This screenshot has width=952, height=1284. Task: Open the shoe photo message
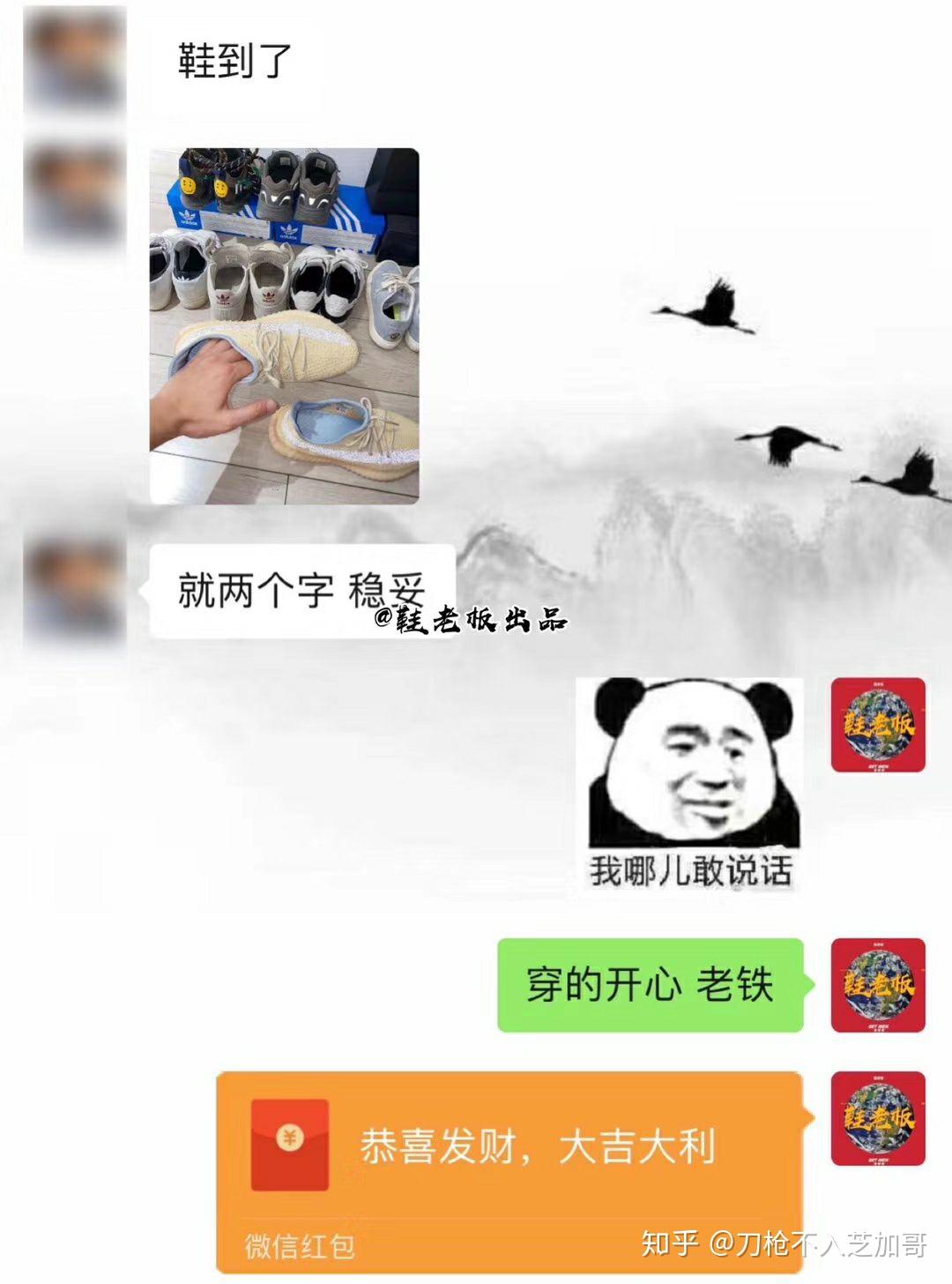tap(284, 325)
